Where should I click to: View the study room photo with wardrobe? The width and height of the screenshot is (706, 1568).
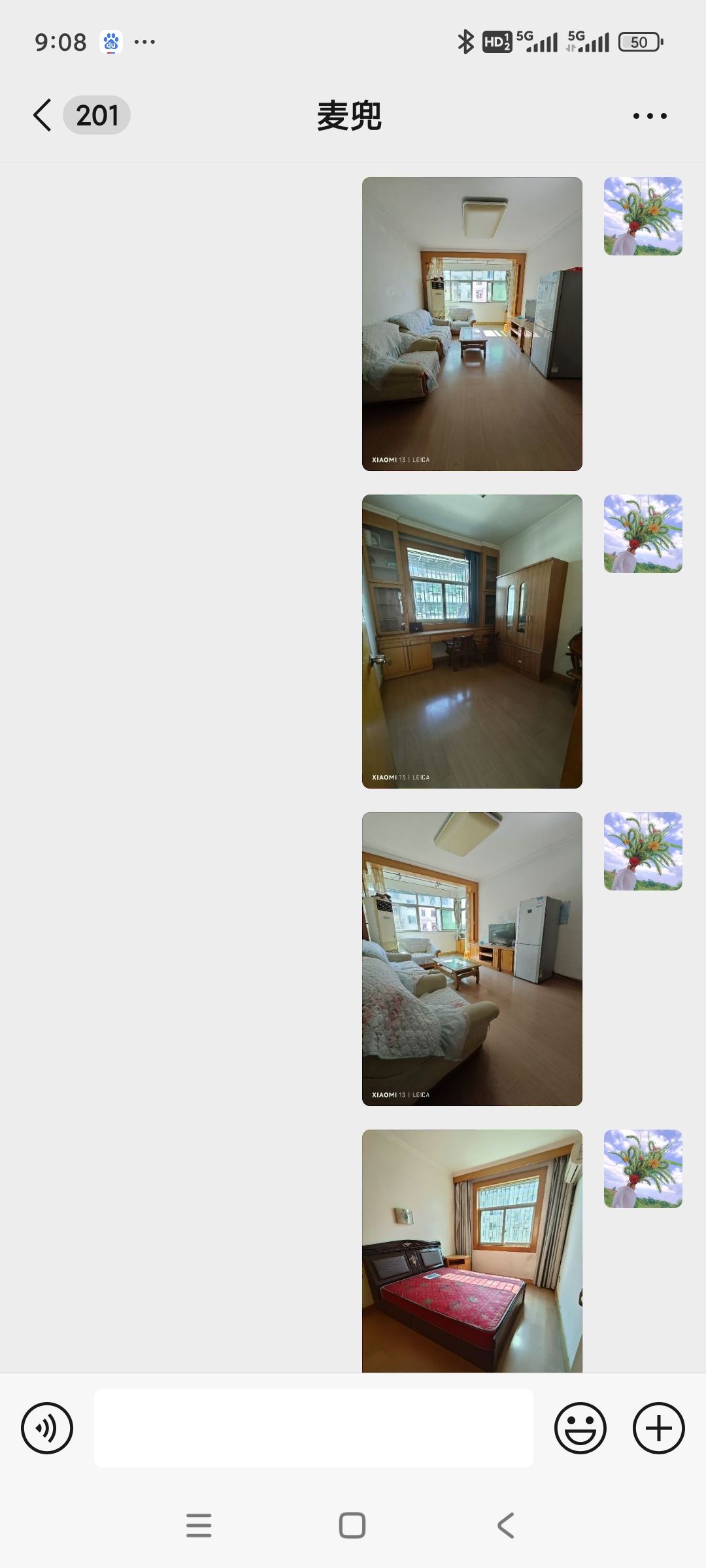(x=472, y=641)
